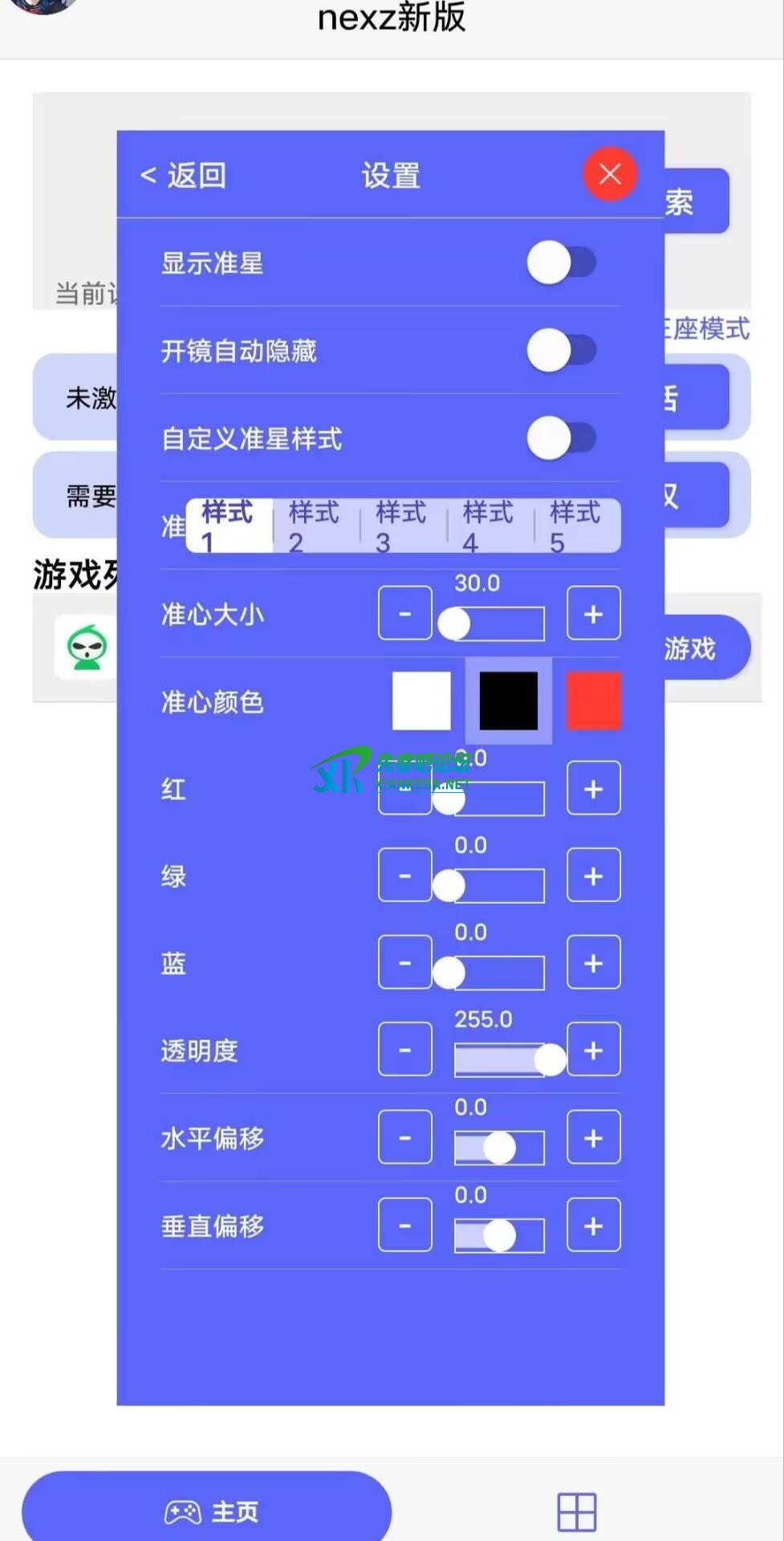Switch to crosshair 样式 4
The image size is (784, 1541).
click(489, 526)
